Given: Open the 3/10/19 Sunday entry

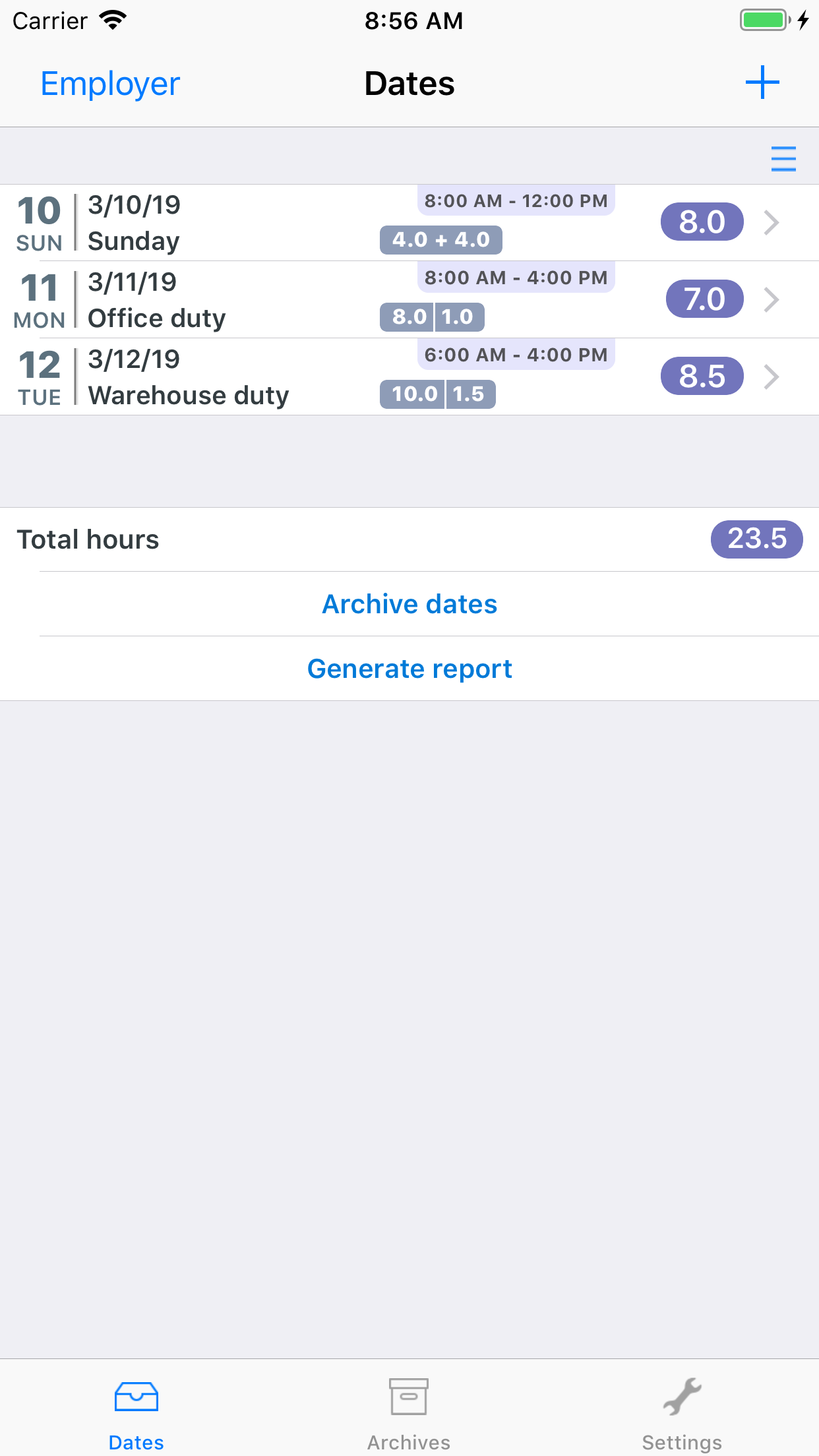Looking at the screenshot, I should click(x=409, y=223).
